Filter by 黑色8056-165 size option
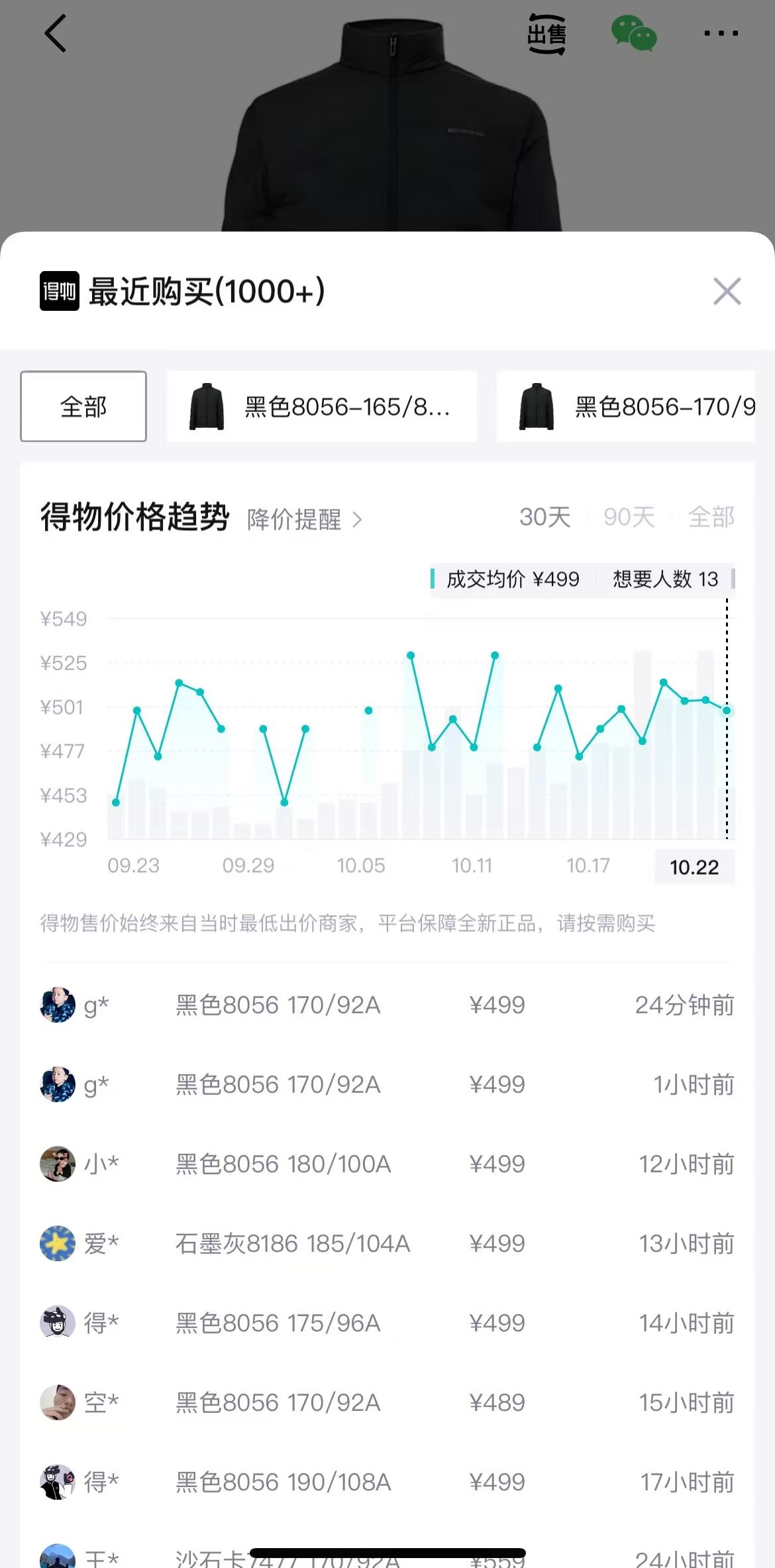The width and height of the screenshot is (775, 1568). point(322,406)
